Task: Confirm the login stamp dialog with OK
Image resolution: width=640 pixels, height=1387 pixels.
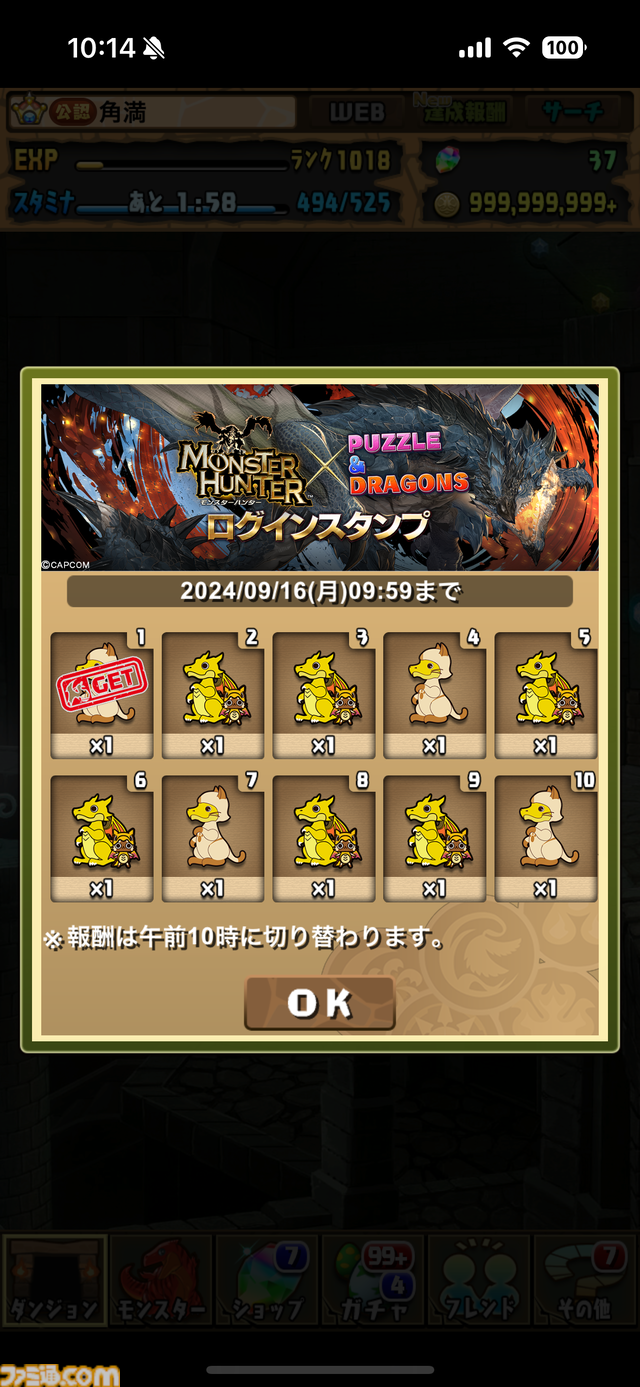Action: (320, 1002)
